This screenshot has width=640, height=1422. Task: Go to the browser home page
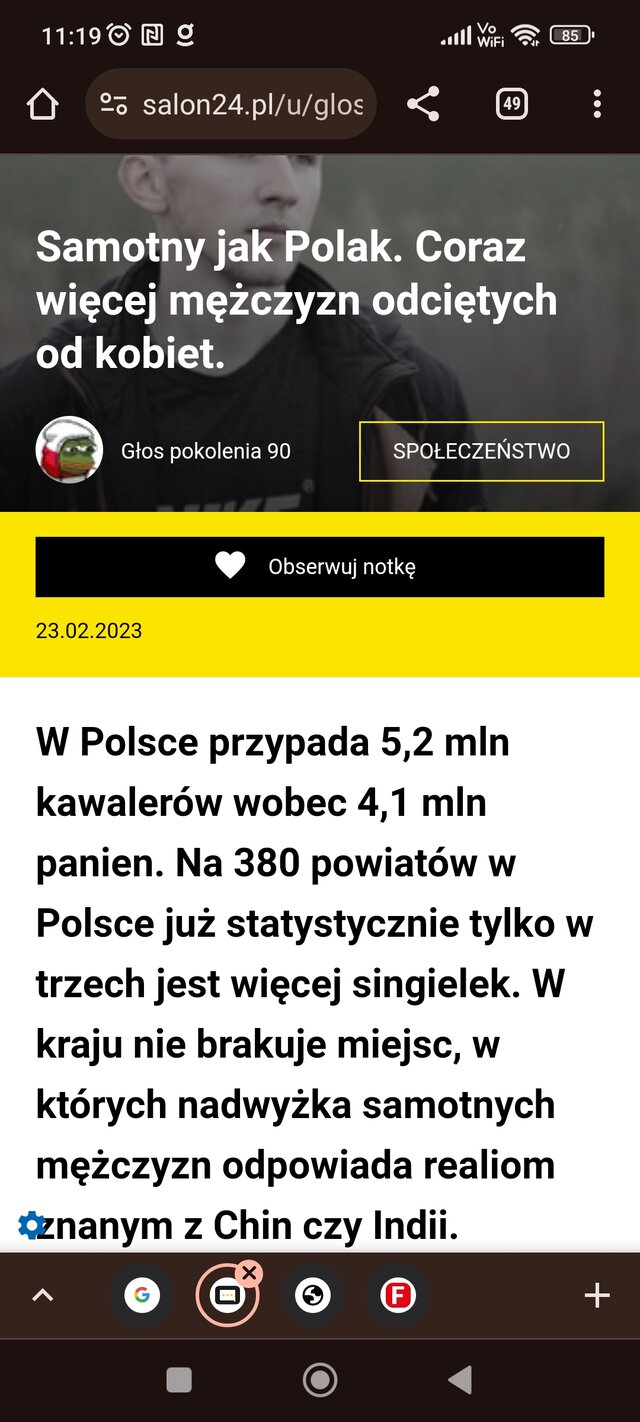(42, 104)
